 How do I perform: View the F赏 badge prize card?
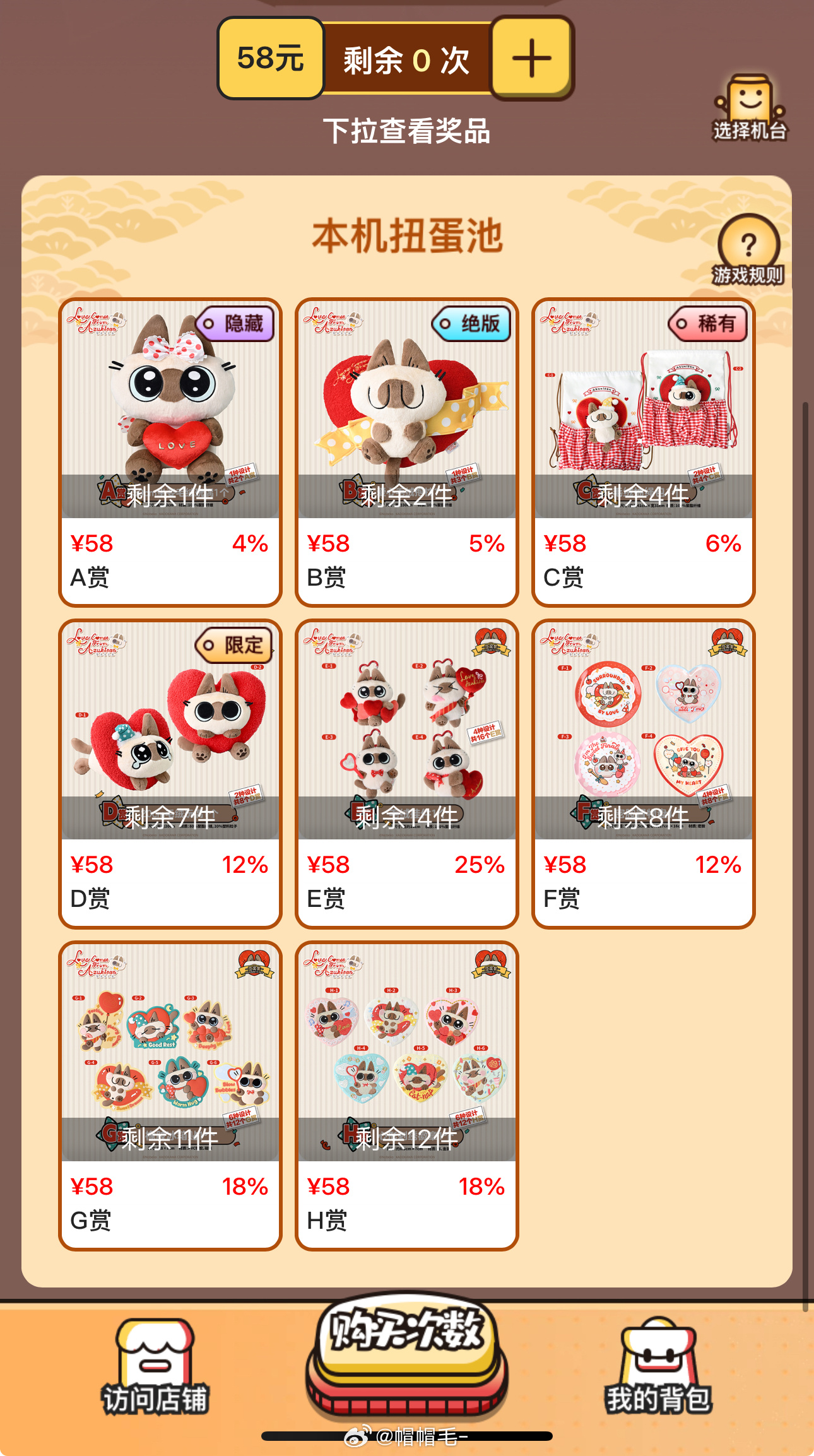pyautogui.click(x=643, y=773)
